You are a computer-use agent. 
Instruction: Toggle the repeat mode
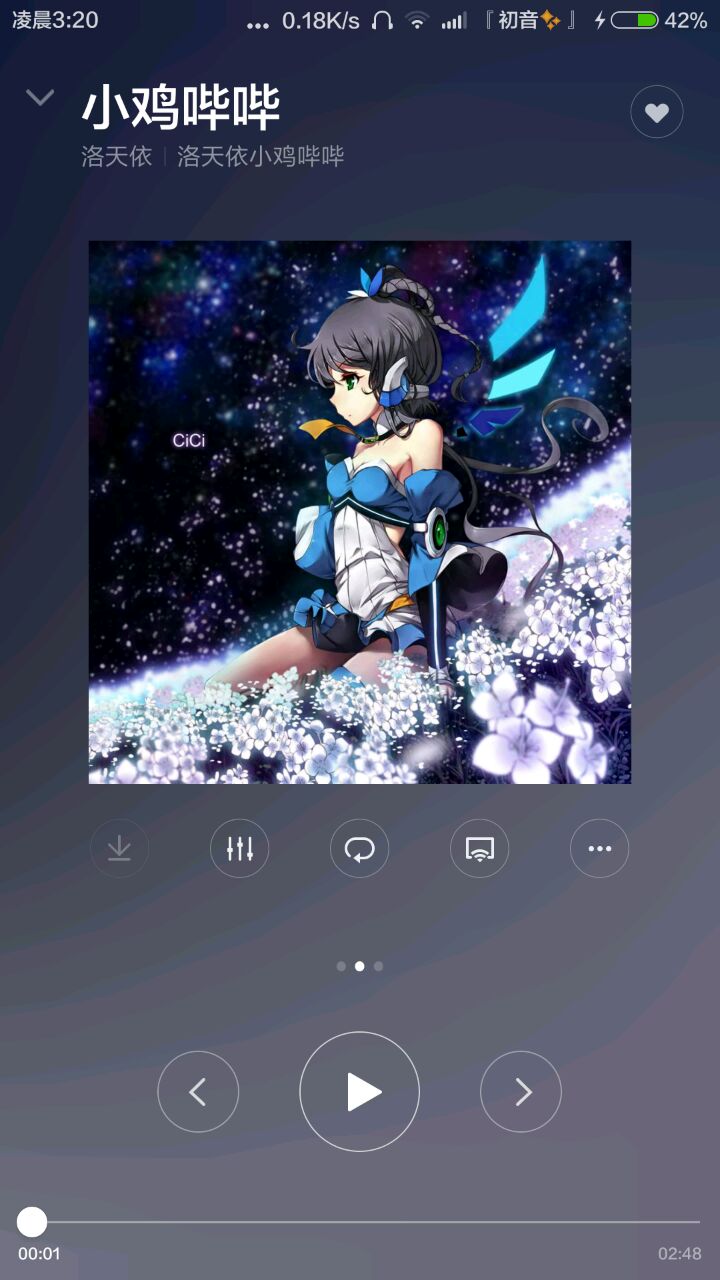tap(359, 849)
